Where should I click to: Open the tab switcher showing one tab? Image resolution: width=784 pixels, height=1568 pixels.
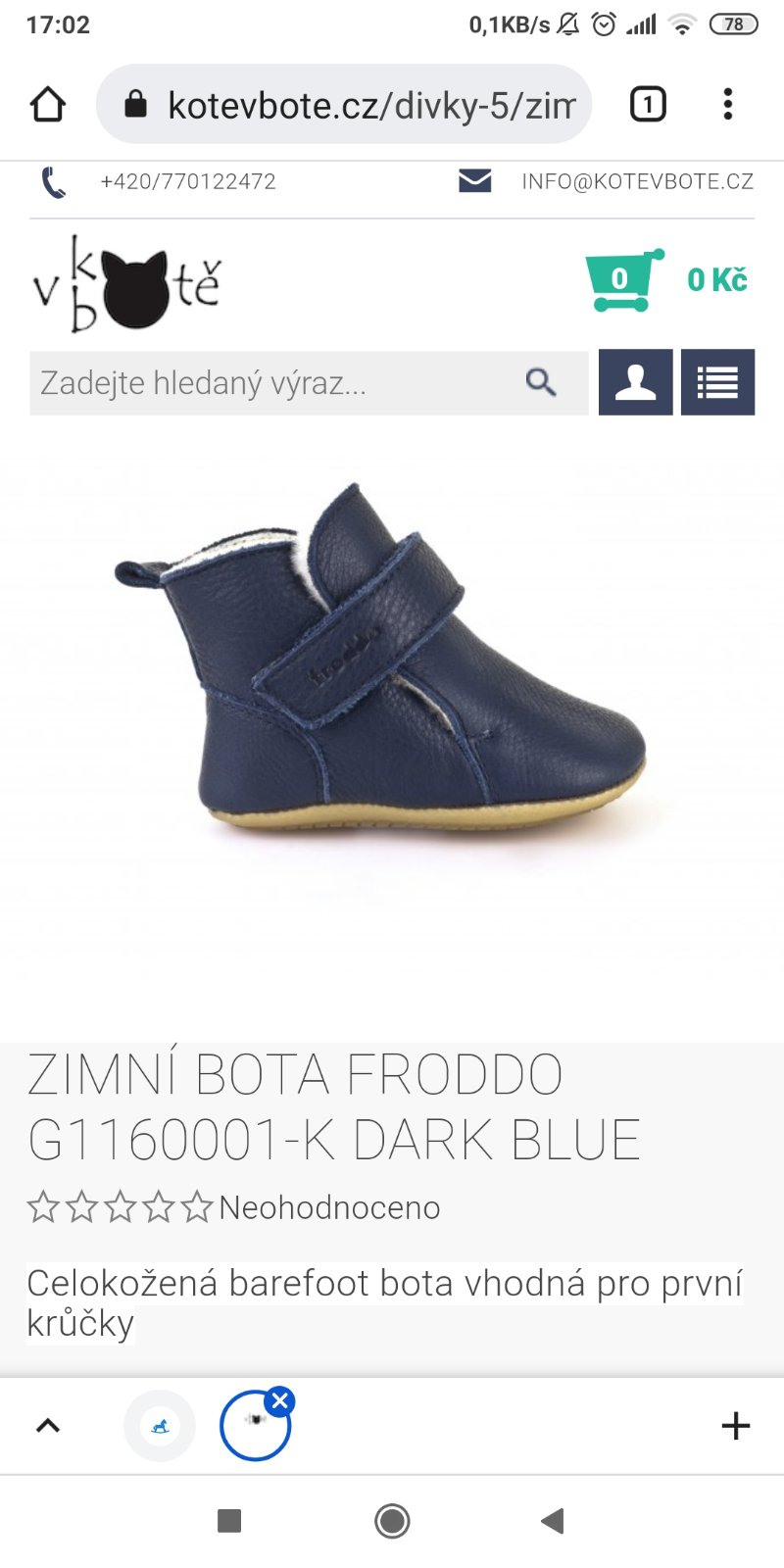(x=647, y=104)
